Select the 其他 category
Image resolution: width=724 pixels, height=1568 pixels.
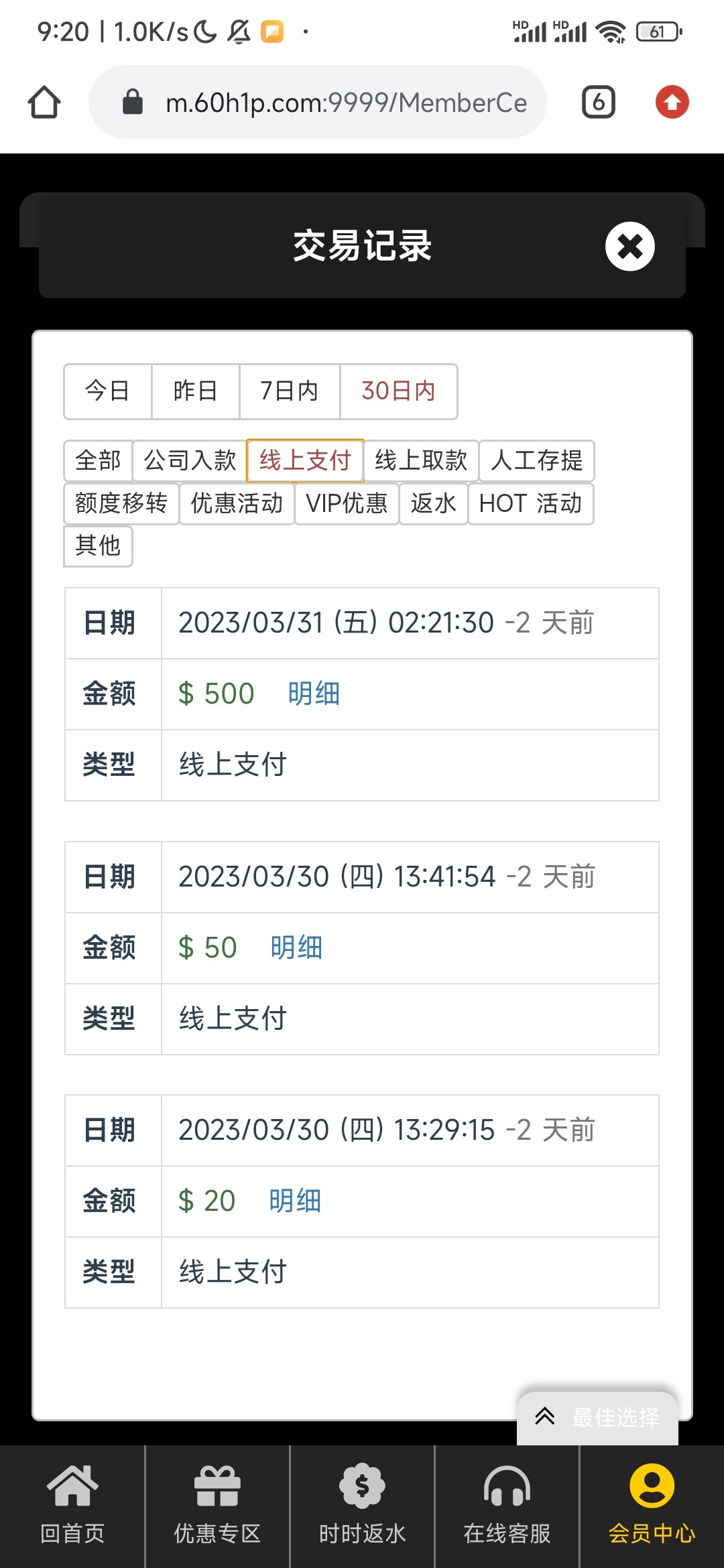coord(98,546)
